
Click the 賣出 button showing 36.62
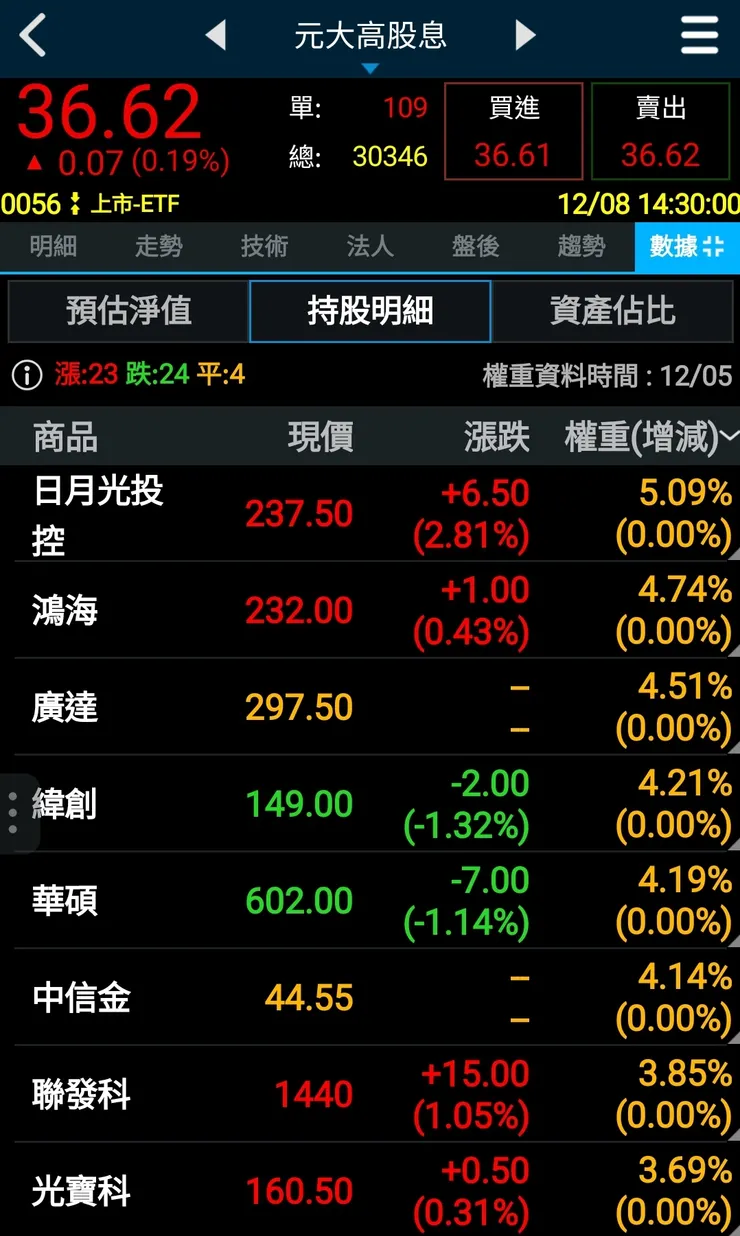coord(661,130)
